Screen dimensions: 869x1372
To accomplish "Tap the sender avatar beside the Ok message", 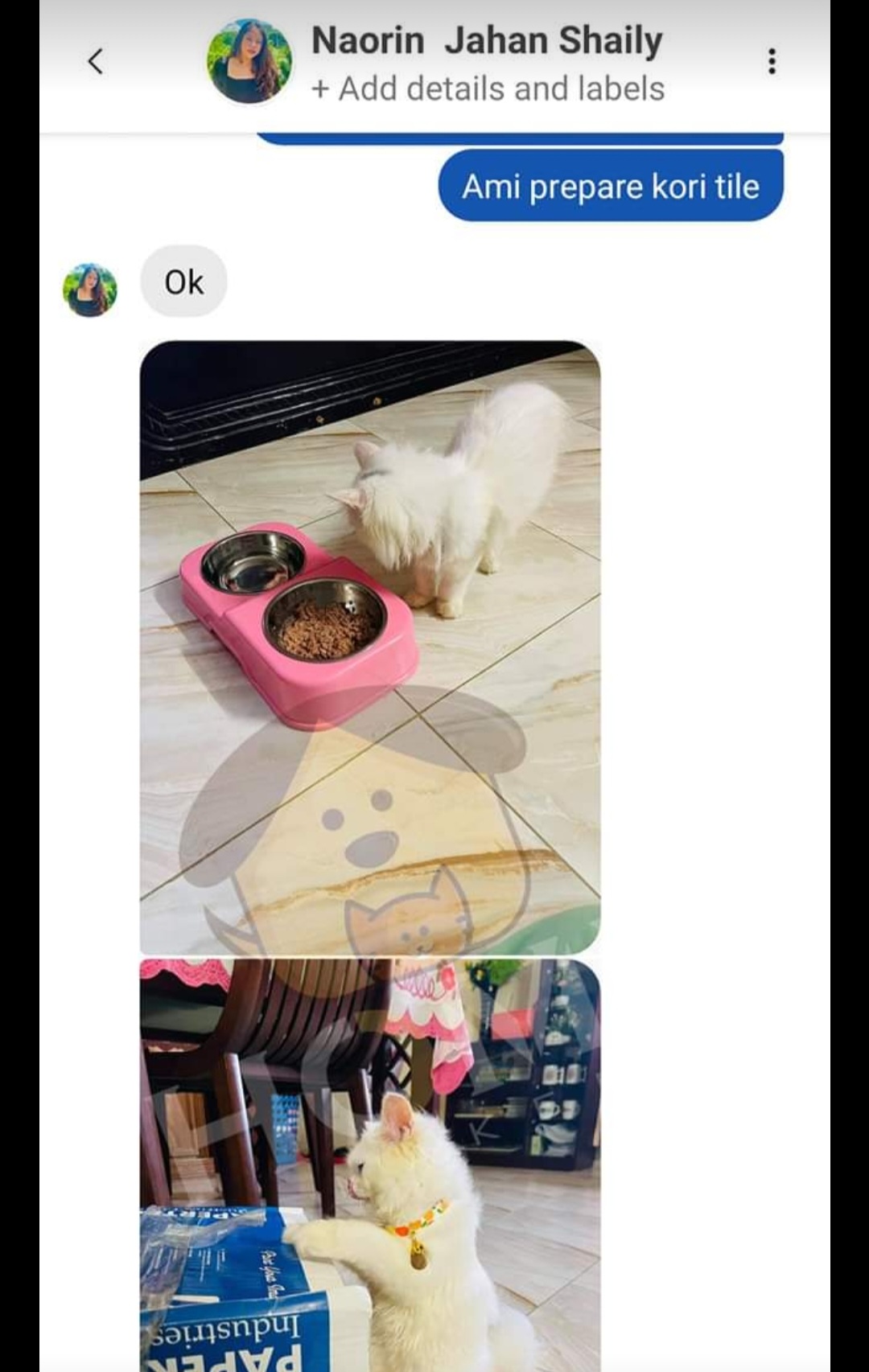I will pyautogui.click(x=90, y=290).
